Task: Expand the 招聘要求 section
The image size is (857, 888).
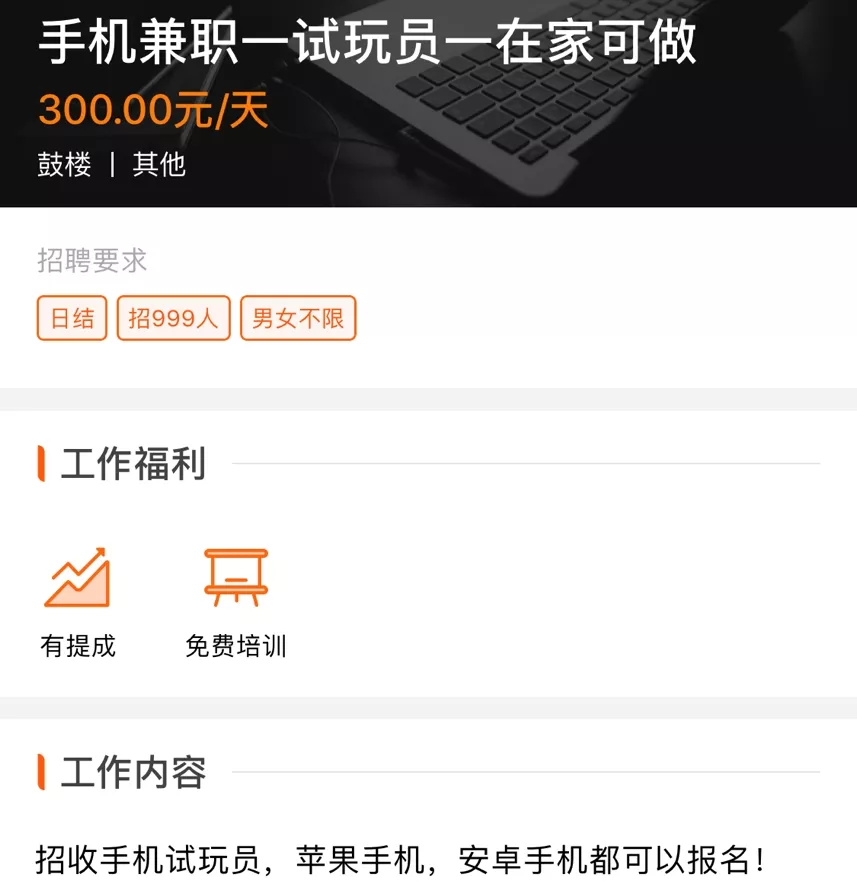Action: coord(92,261)
